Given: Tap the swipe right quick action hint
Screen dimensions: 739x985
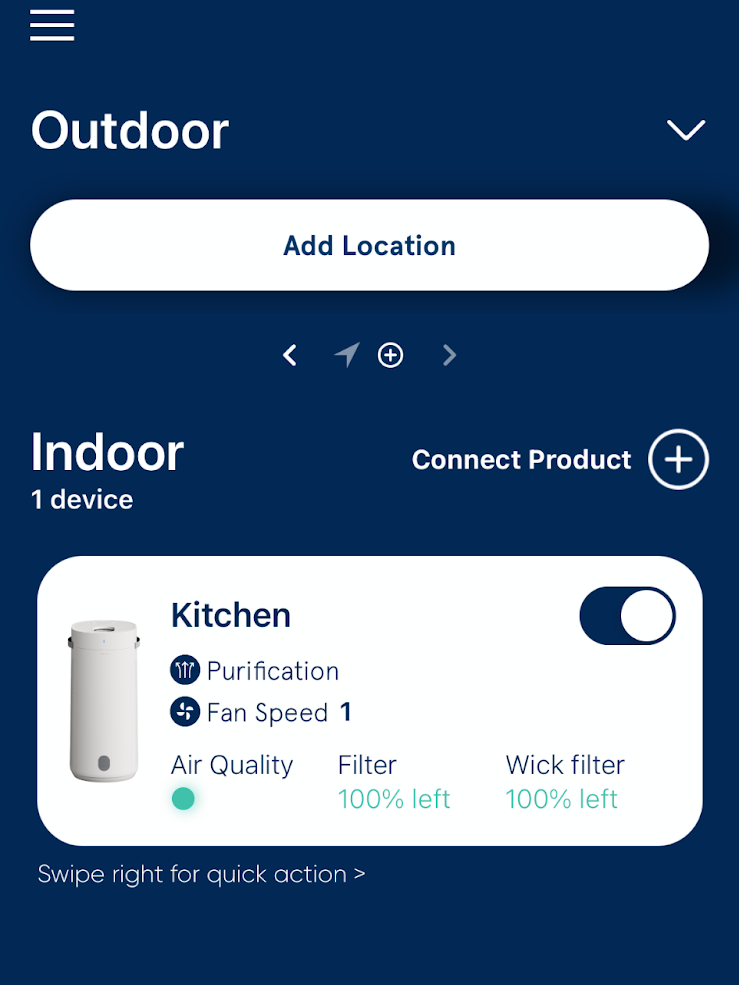Looking at the screenshot, I should 201,874.
